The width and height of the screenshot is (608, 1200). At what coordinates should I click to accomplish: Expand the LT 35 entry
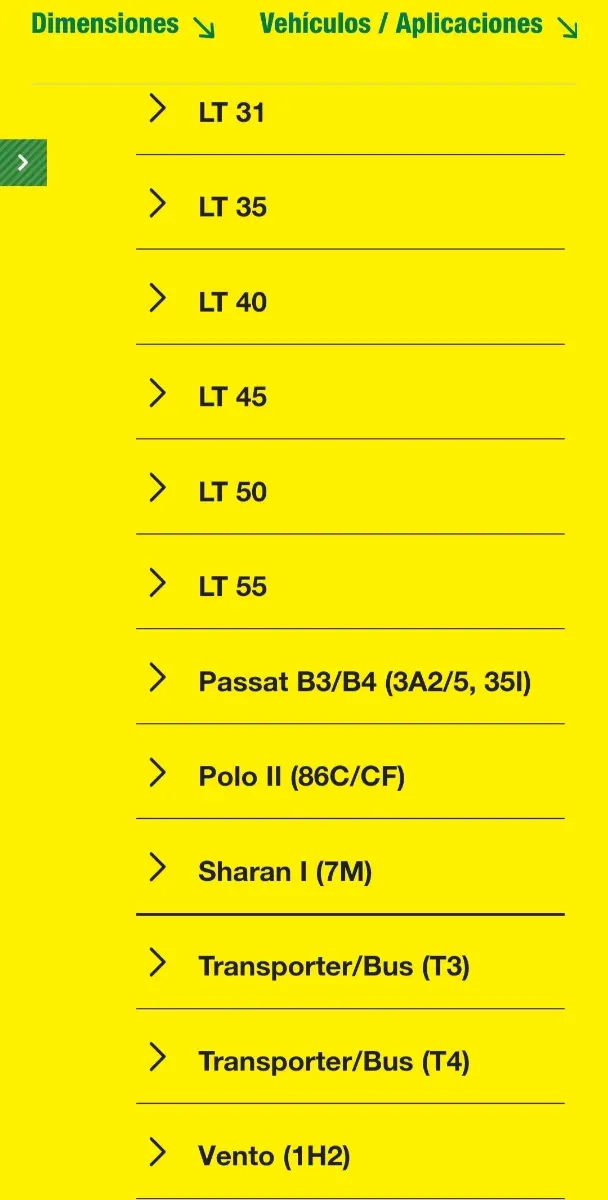tap(232, 207)
